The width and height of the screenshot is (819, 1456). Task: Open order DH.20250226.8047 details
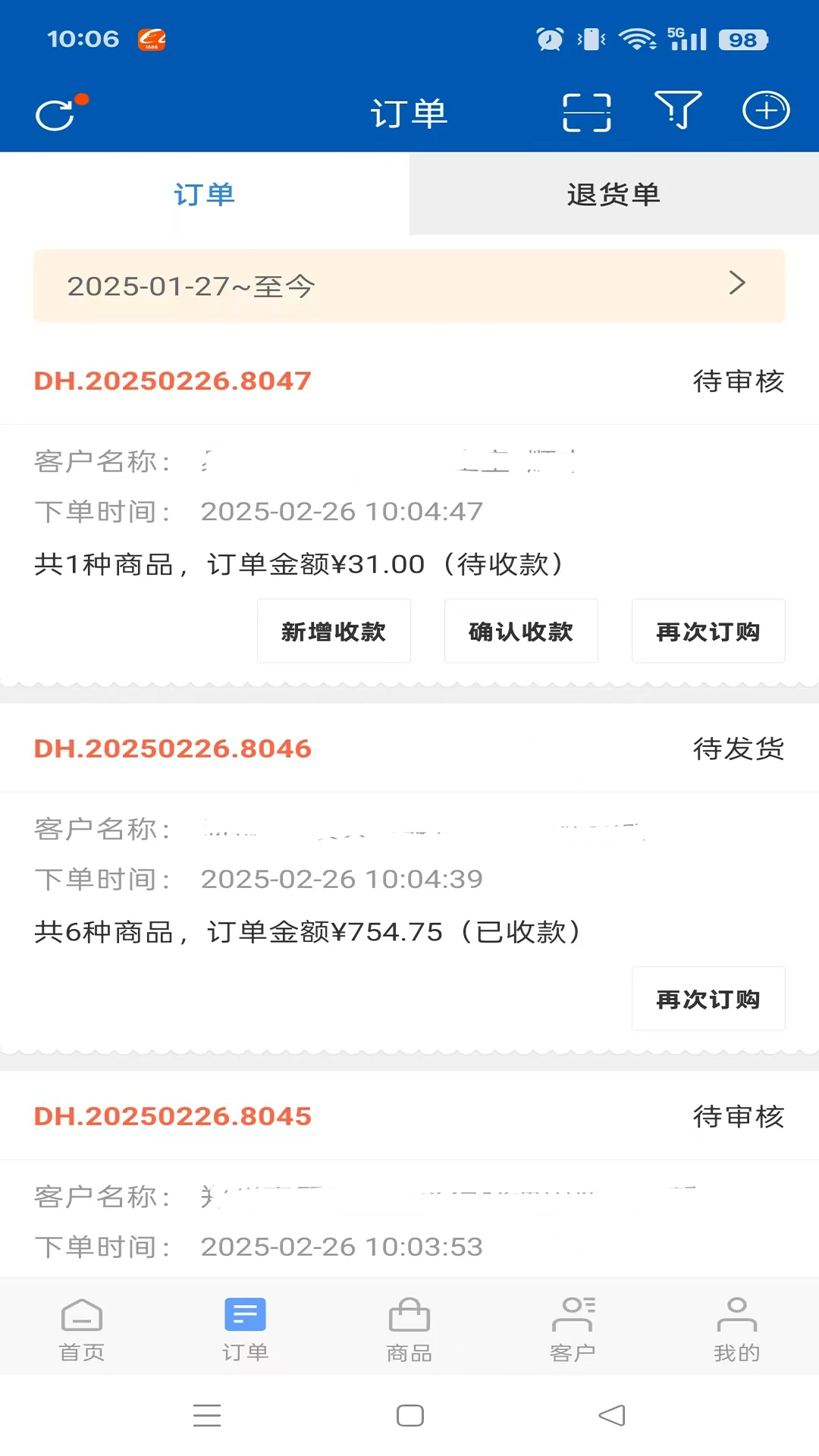click(173, 381)
